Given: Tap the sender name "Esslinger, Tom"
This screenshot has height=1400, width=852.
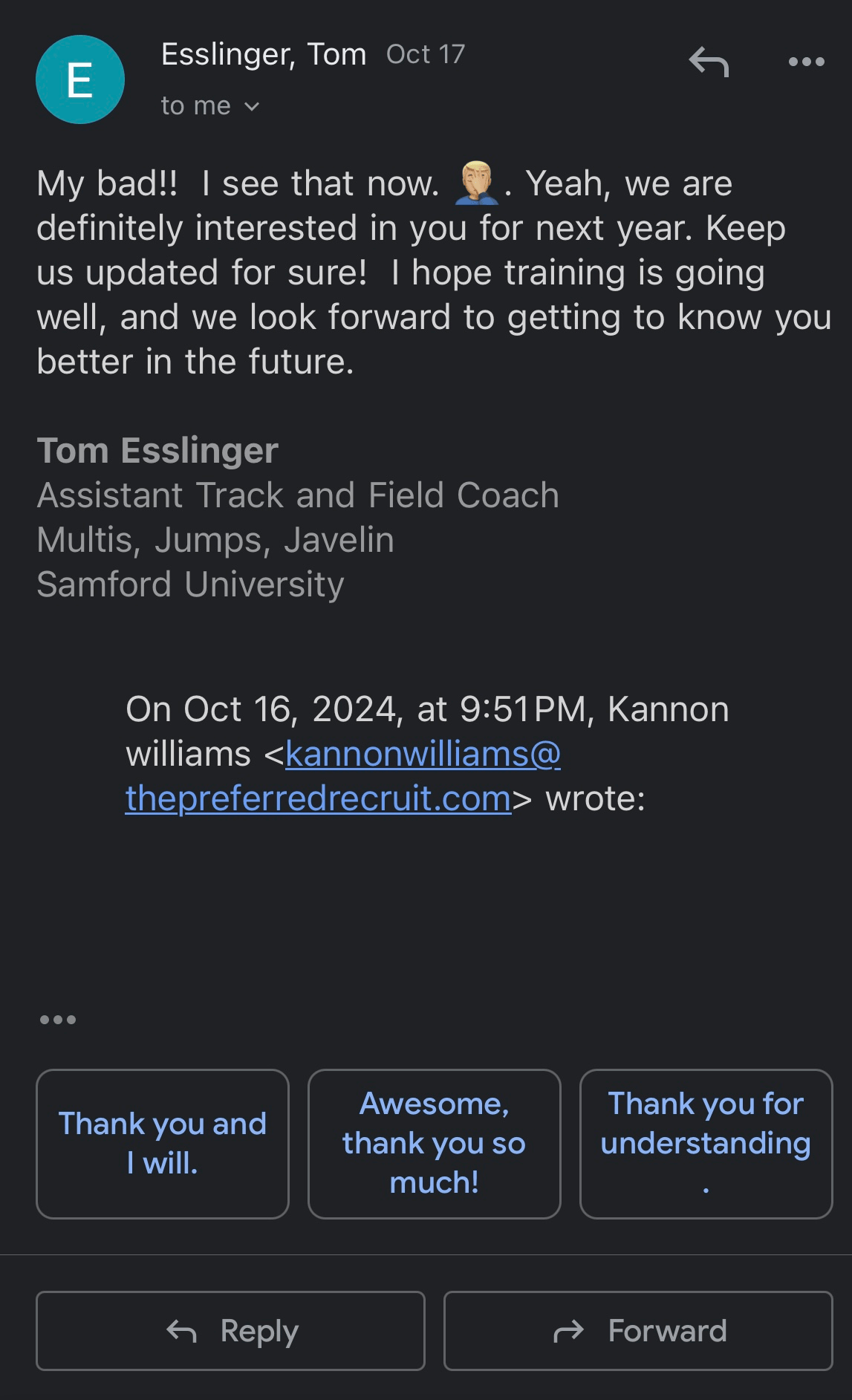Looking at the screenshot, I should coord(264,54).
